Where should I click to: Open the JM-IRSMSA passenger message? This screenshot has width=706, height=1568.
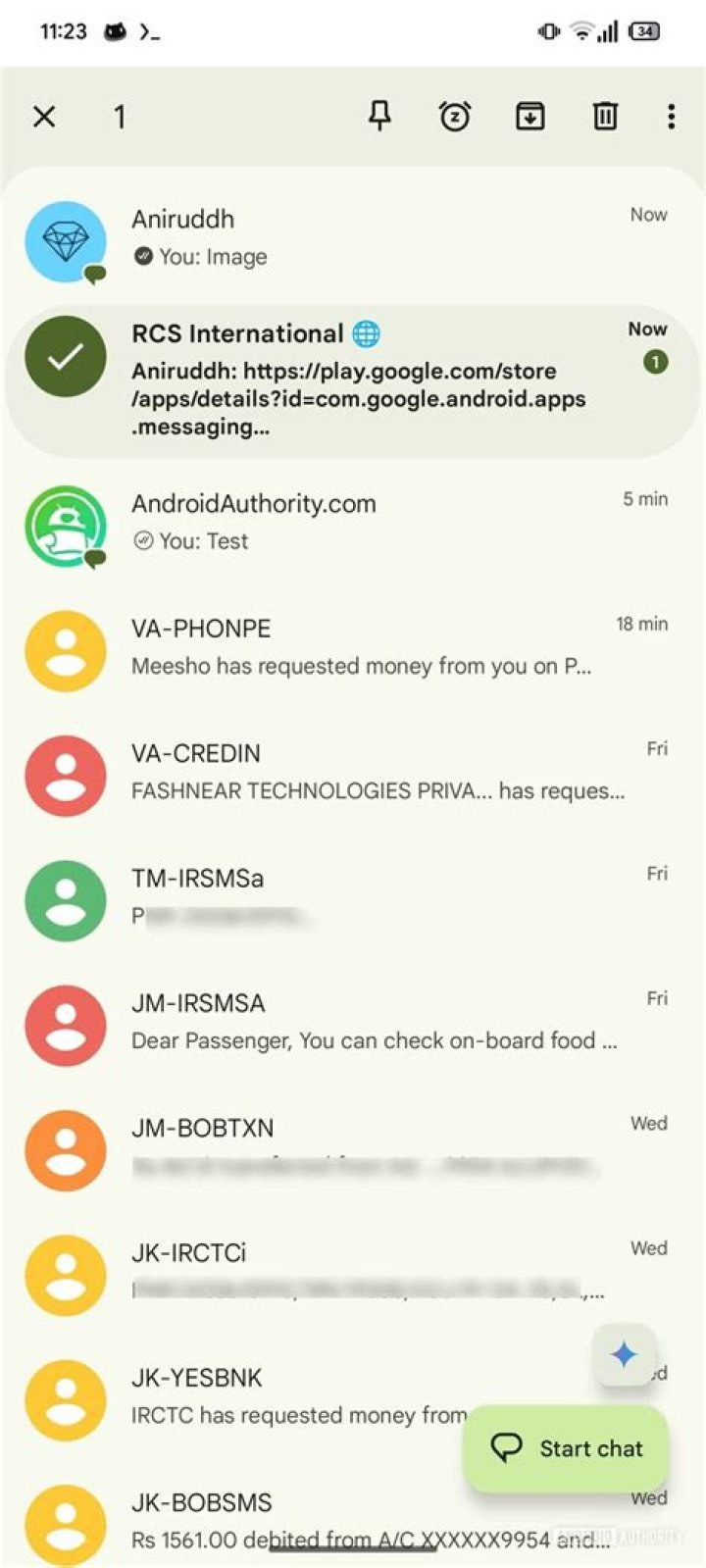click(373, 1022)
